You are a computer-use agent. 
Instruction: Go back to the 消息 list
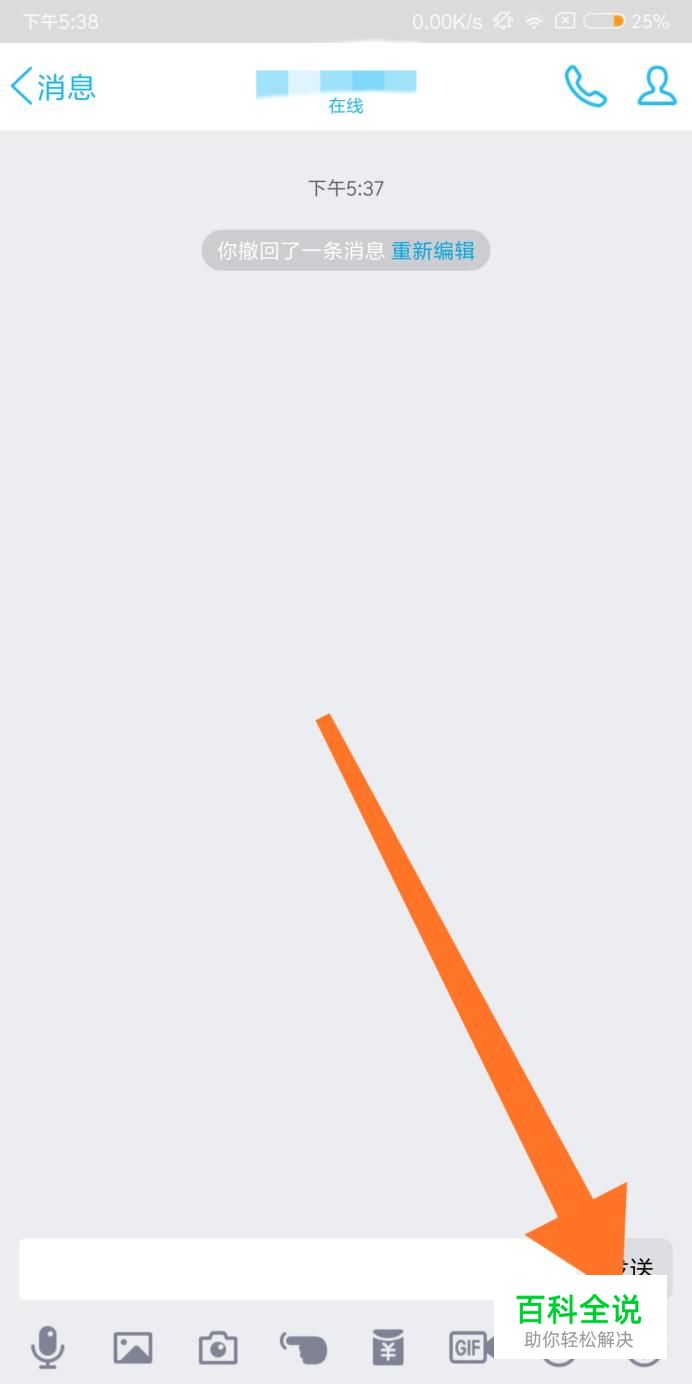point(53,87)
